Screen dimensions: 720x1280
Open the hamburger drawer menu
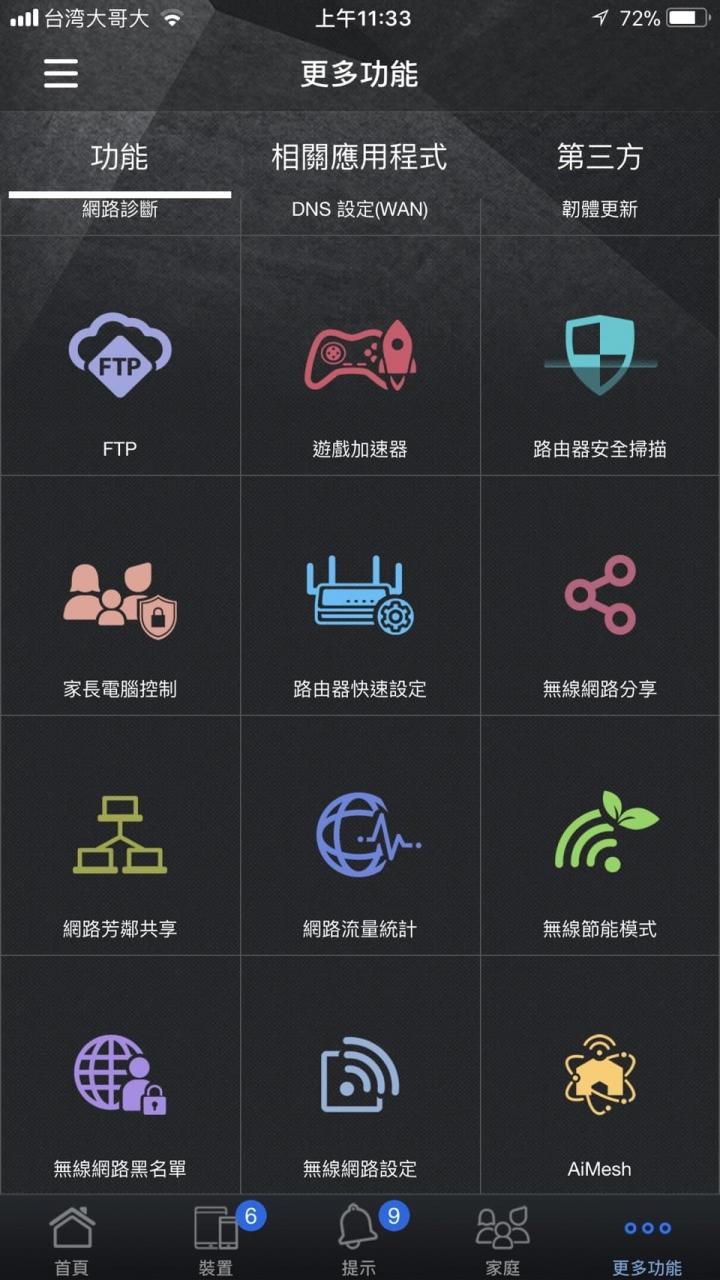(61, 73)
